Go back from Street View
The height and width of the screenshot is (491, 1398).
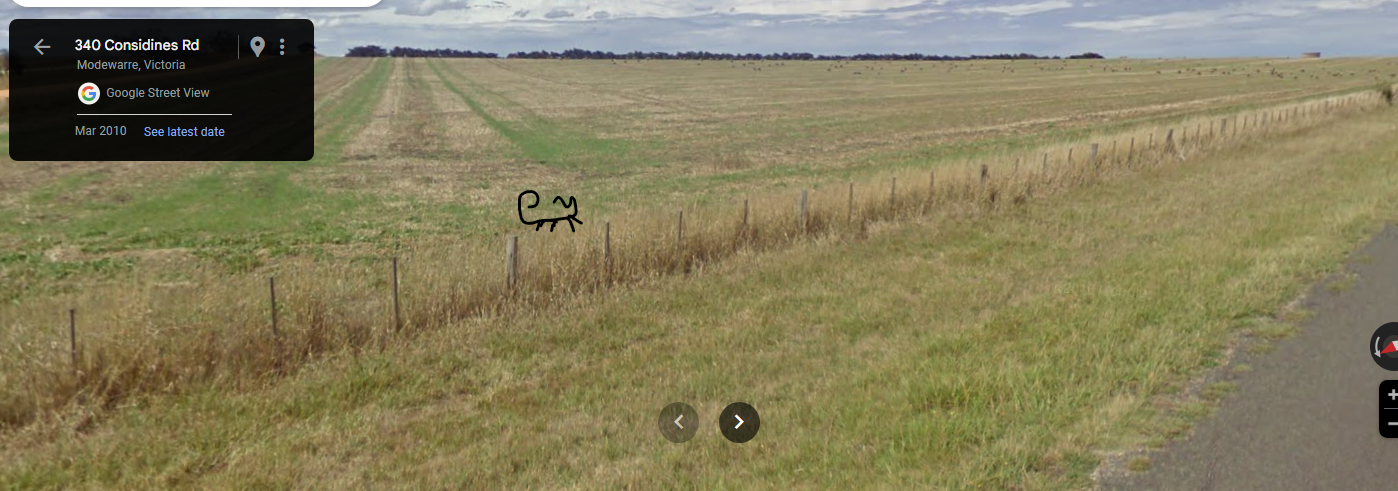point(41,47)
